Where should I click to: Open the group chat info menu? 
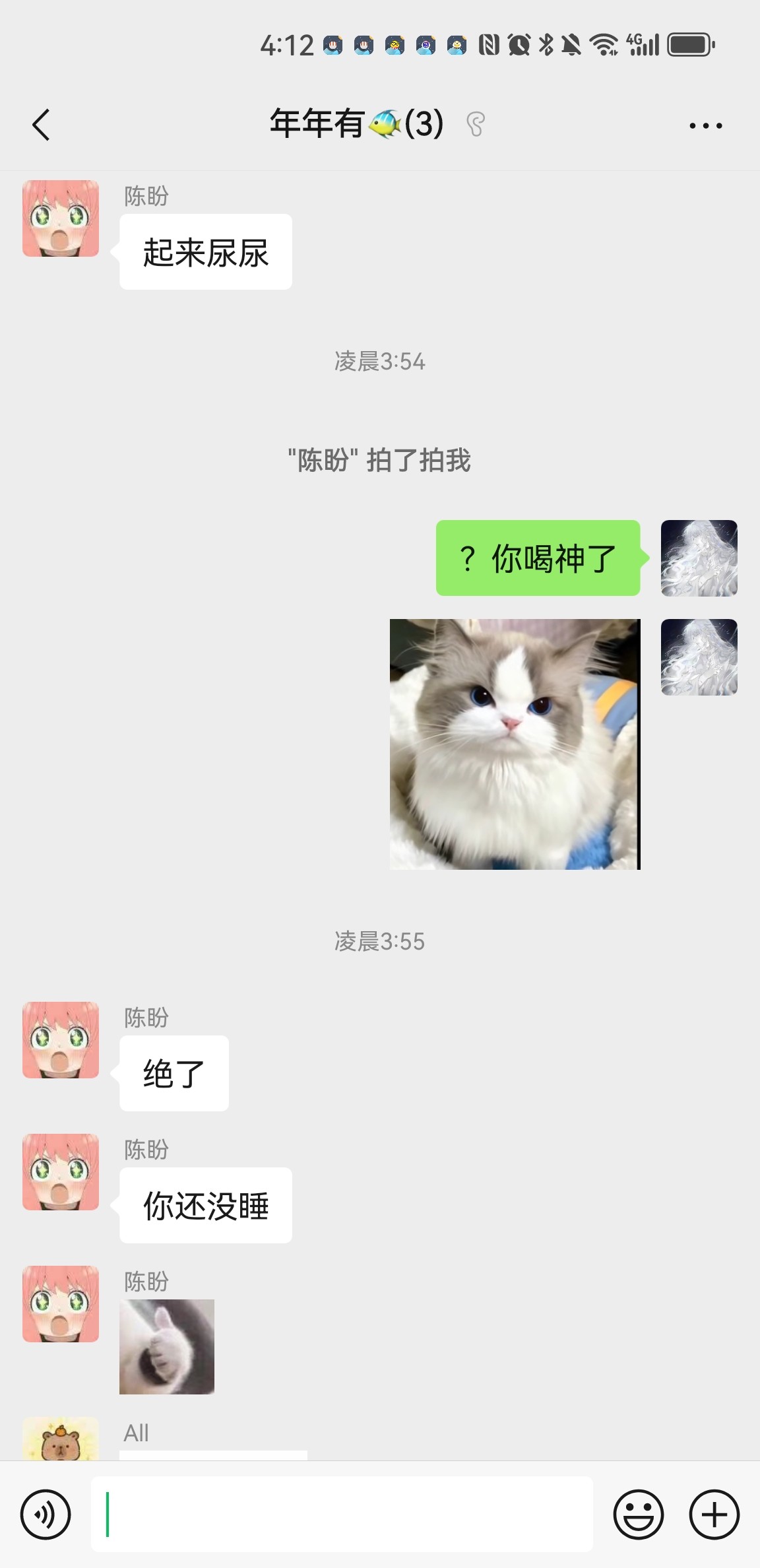(705, 125)
